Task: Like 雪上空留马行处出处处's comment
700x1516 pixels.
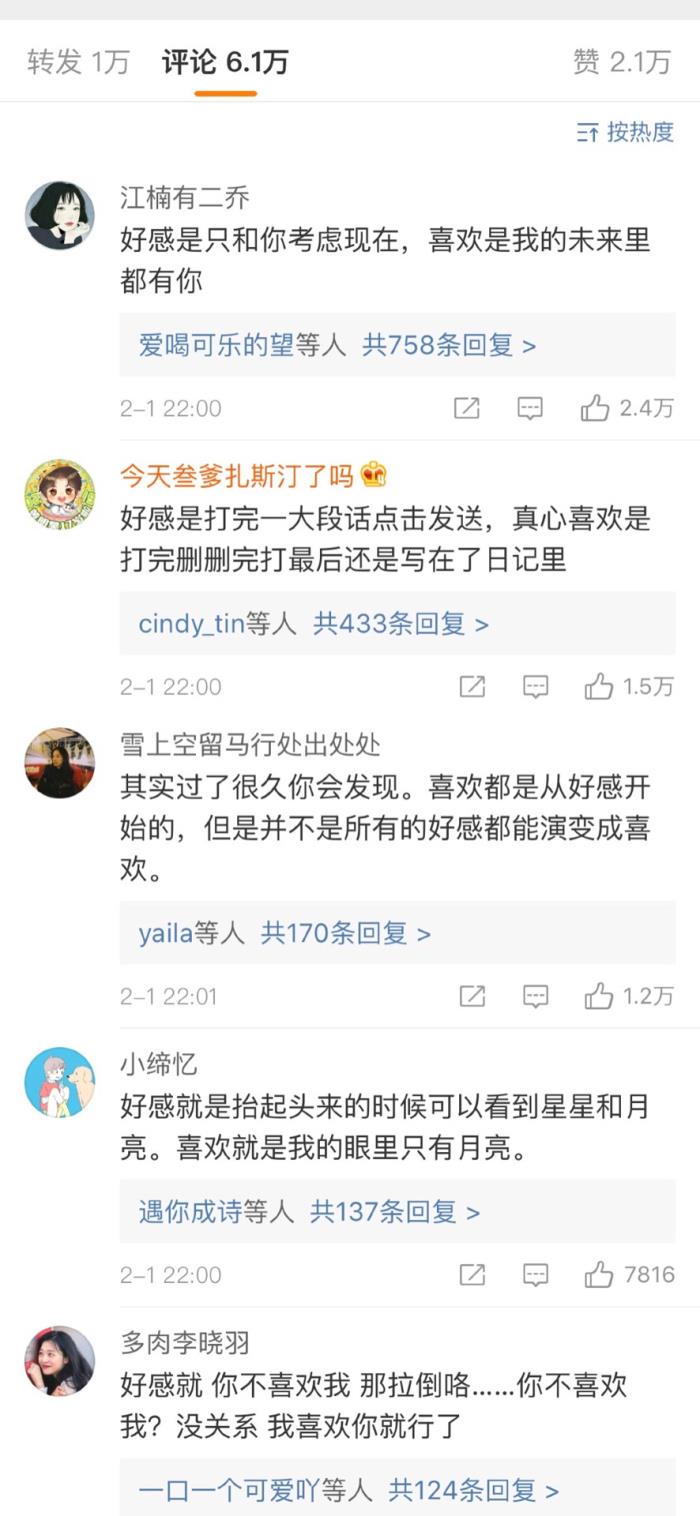Action: [x=599, y=996]
